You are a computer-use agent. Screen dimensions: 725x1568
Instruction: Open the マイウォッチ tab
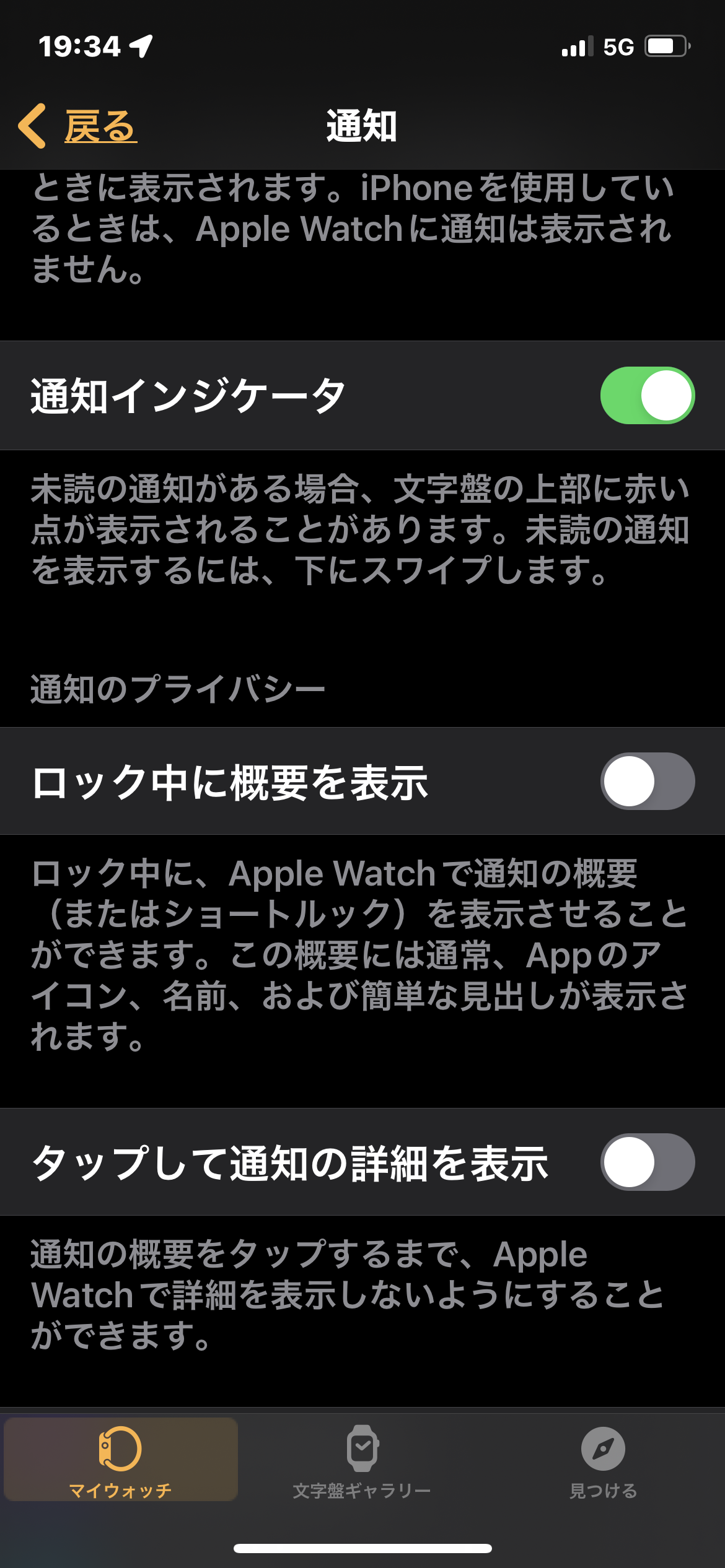(x=121, y=1460)
